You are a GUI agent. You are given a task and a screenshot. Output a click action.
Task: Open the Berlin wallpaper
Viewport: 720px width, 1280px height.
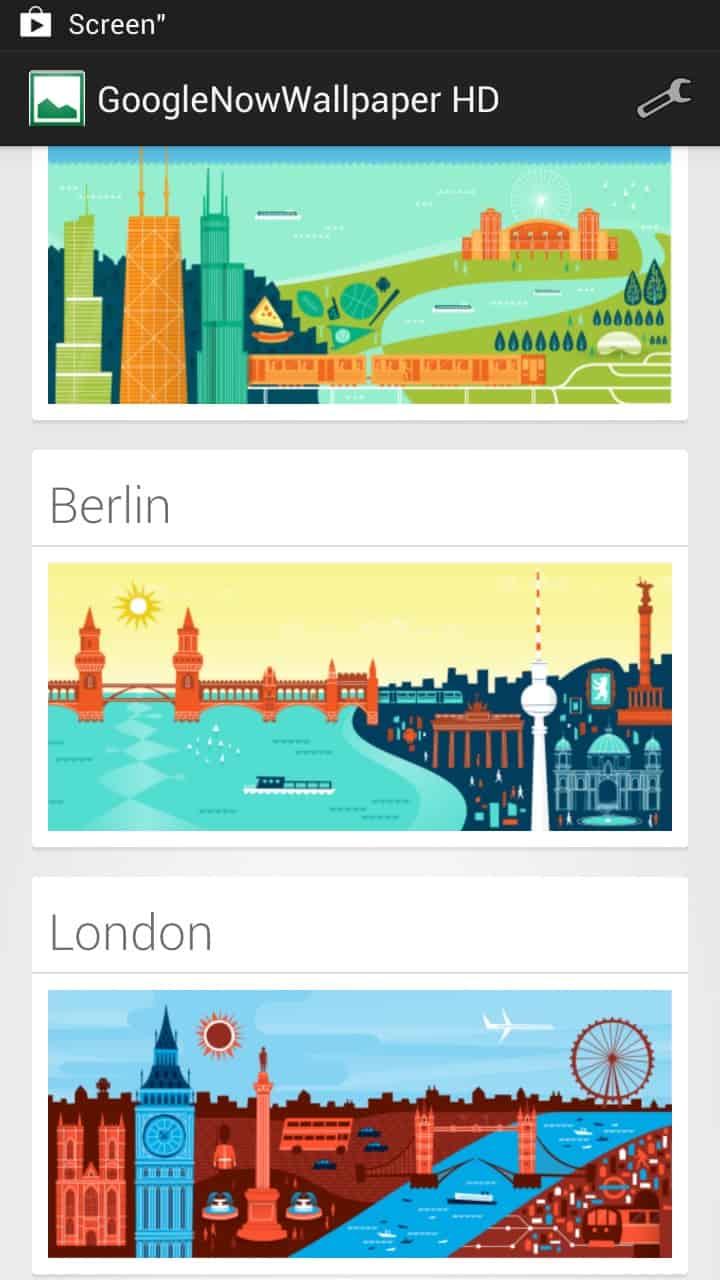pyautogui.click(x=360, y=696)
